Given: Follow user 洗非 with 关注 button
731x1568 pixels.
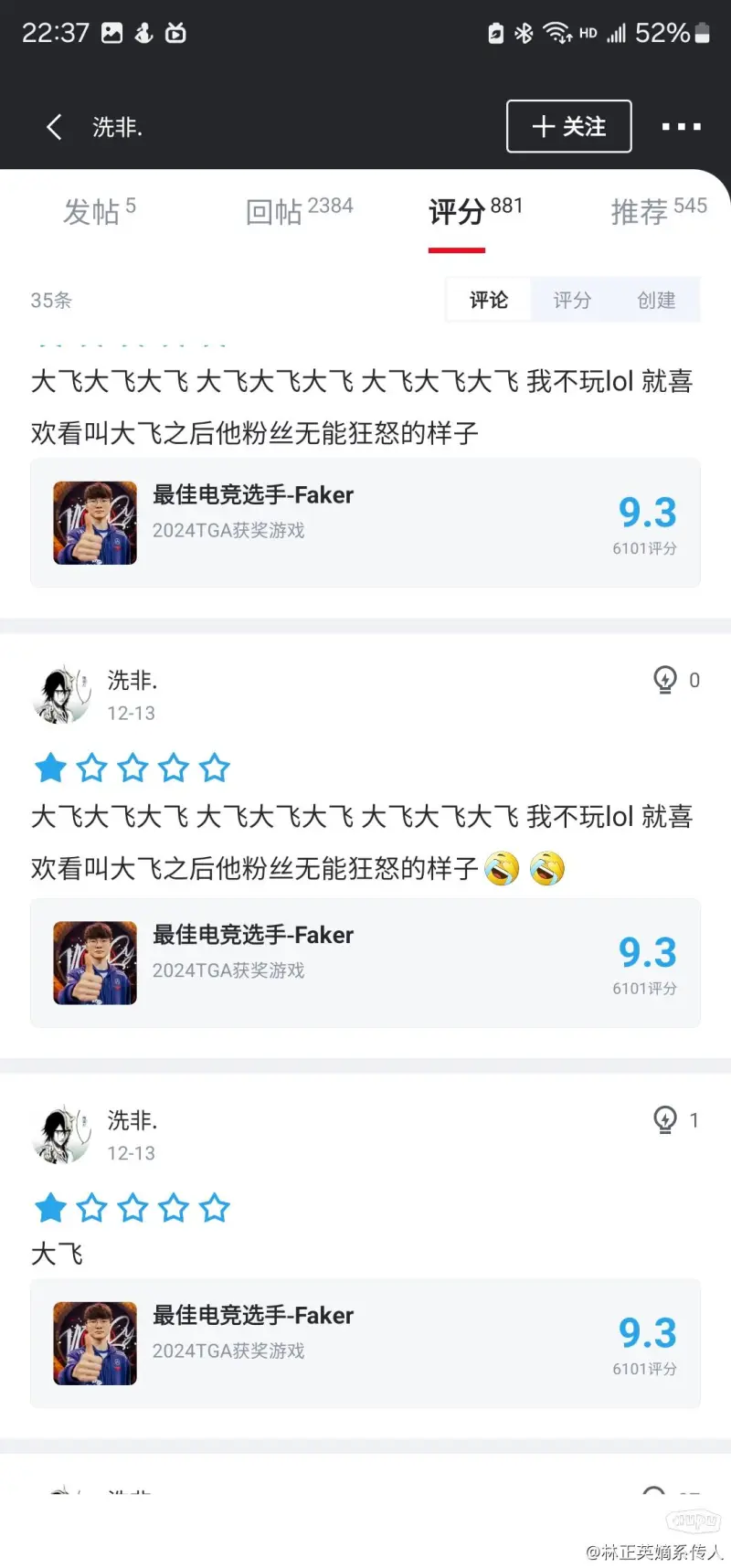Looking at the screenshot, I should pos(568,126).
